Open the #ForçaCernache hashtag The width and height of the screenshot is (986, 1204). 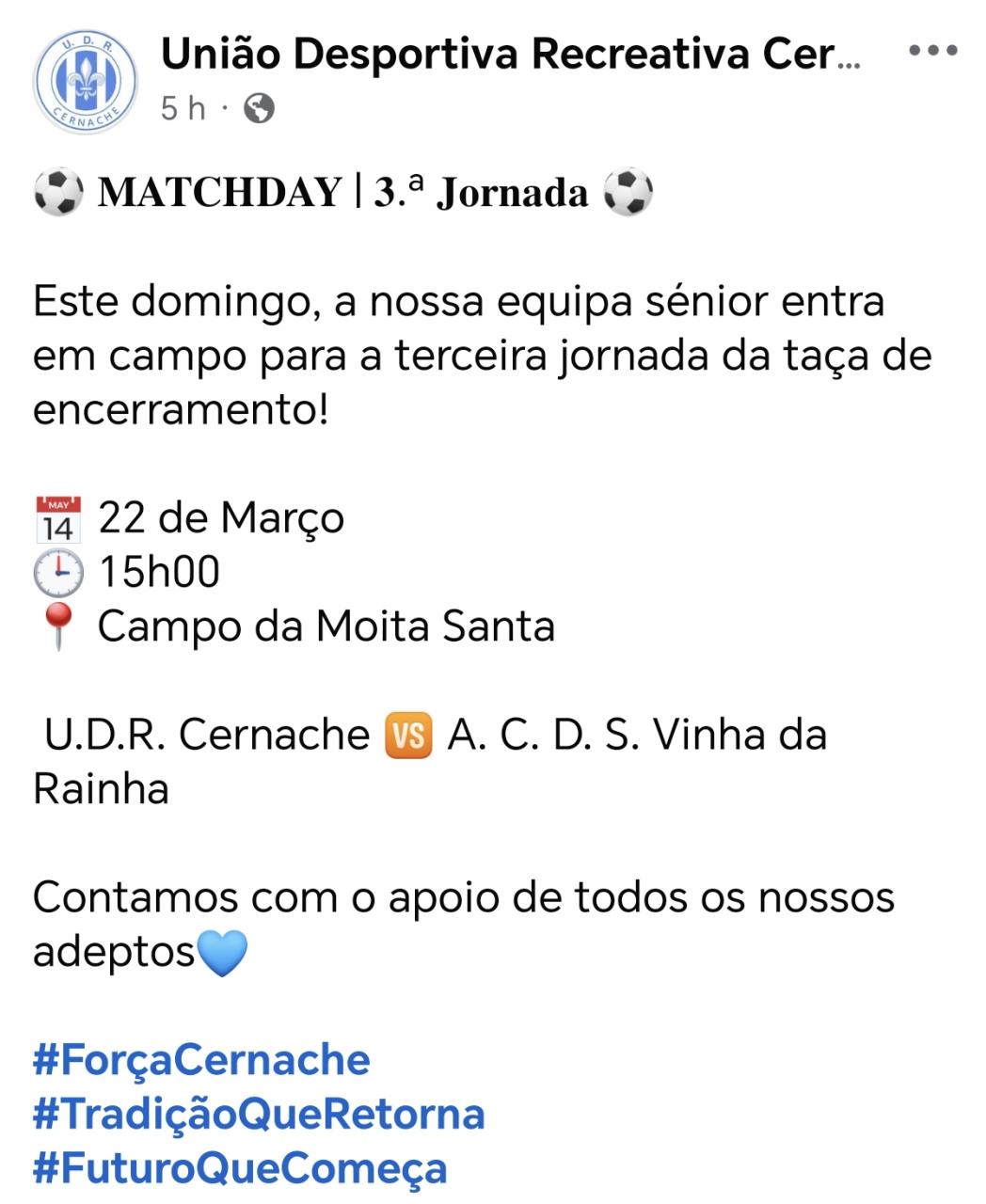click(x=201, y=1059)
